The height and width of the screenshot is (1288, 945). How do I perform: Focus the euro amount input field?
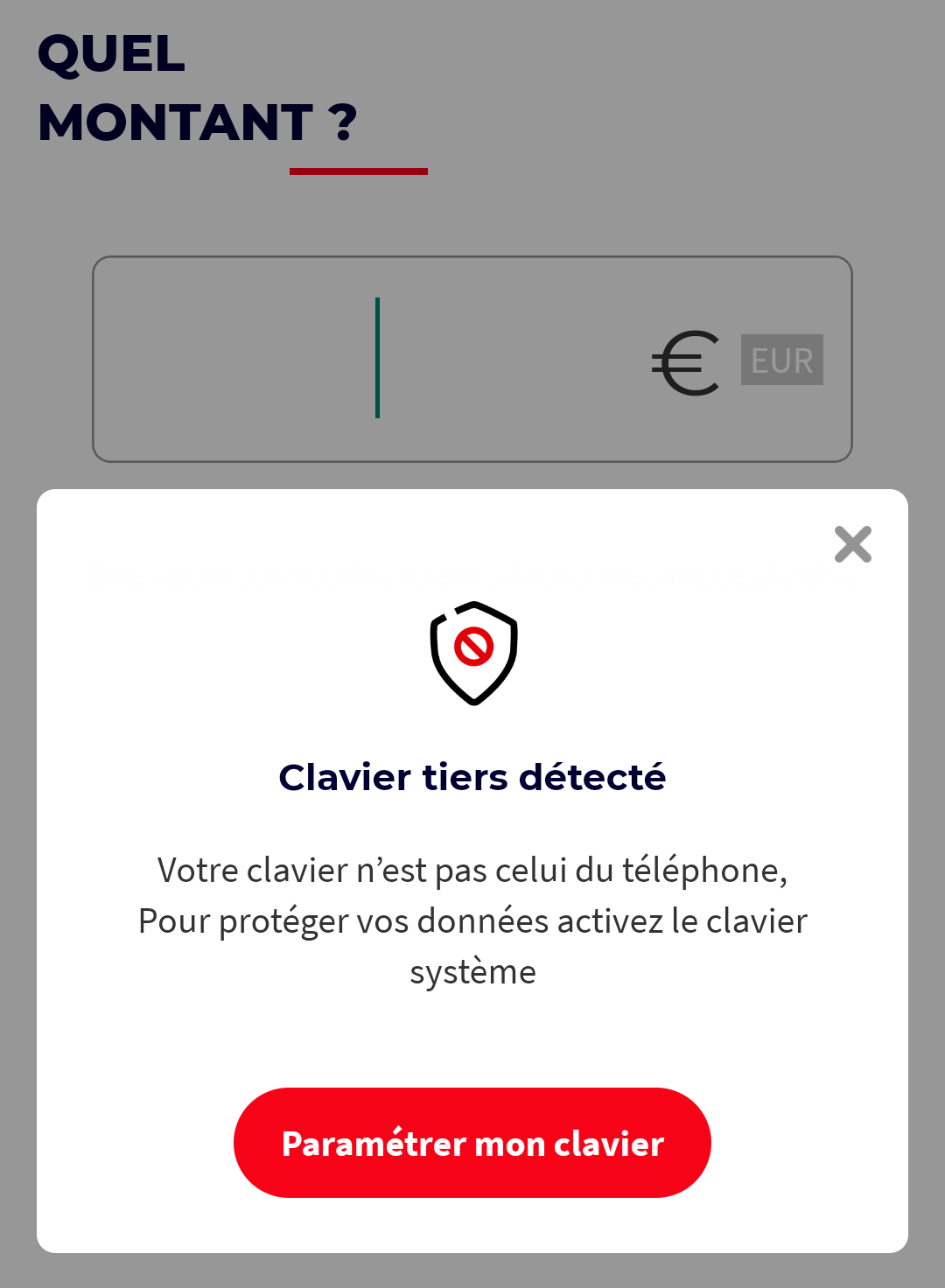tap(378, 359)
